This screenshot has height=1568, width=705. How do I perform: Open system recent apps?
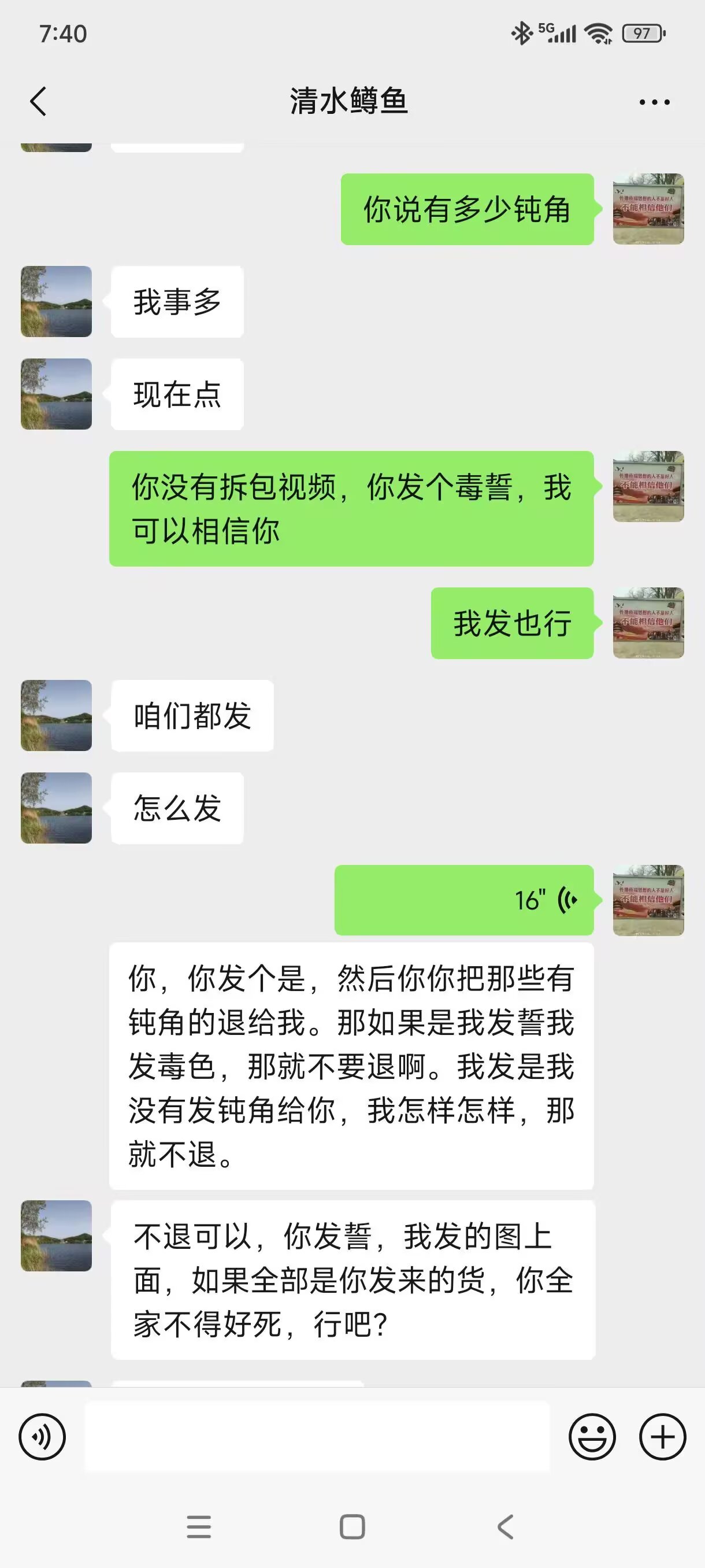pyautogui.click(x=198, y=1526)
